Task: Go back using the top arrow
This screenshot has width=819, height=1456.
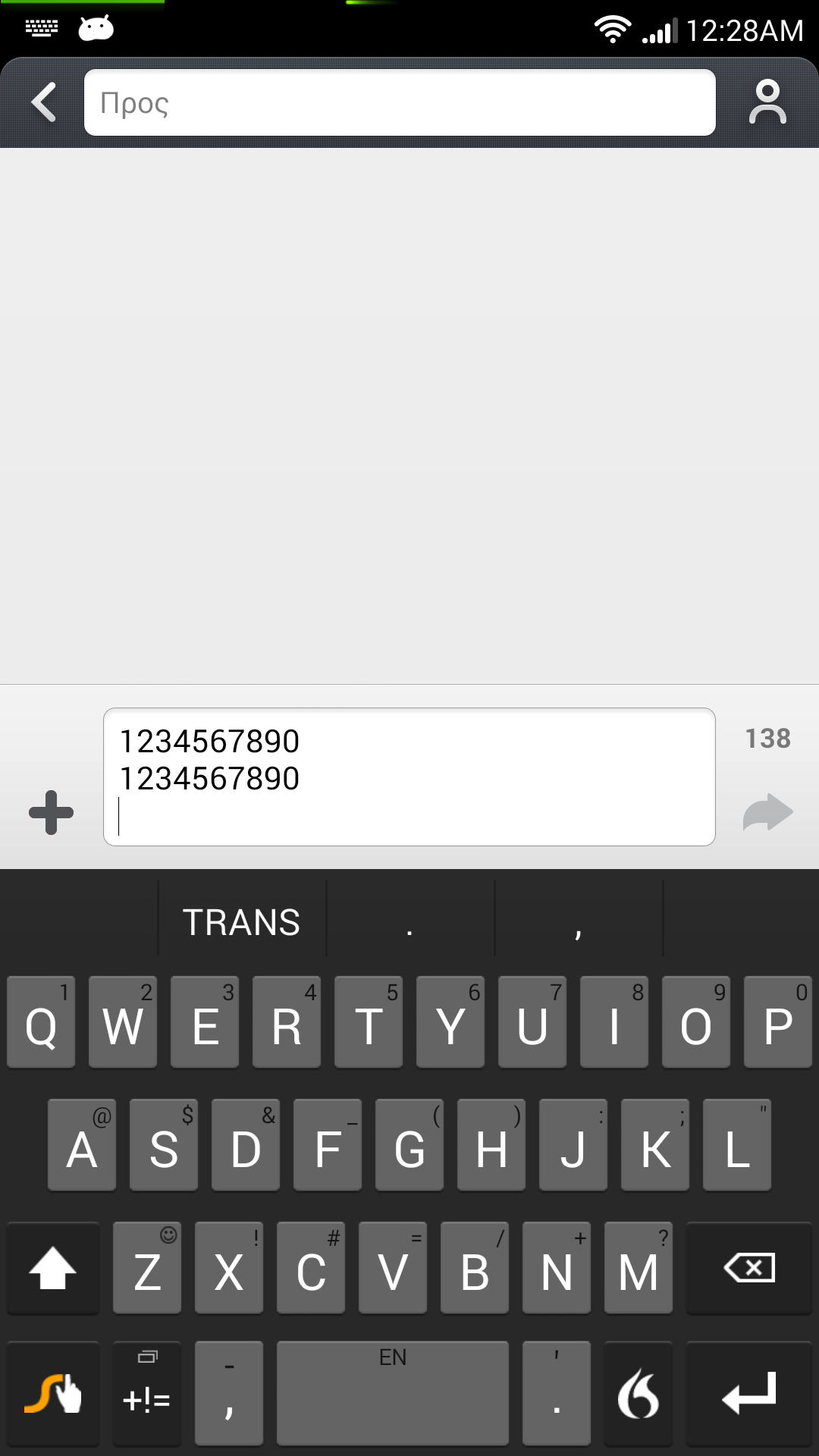Action: pyautogui.click(x=44, y=102)
